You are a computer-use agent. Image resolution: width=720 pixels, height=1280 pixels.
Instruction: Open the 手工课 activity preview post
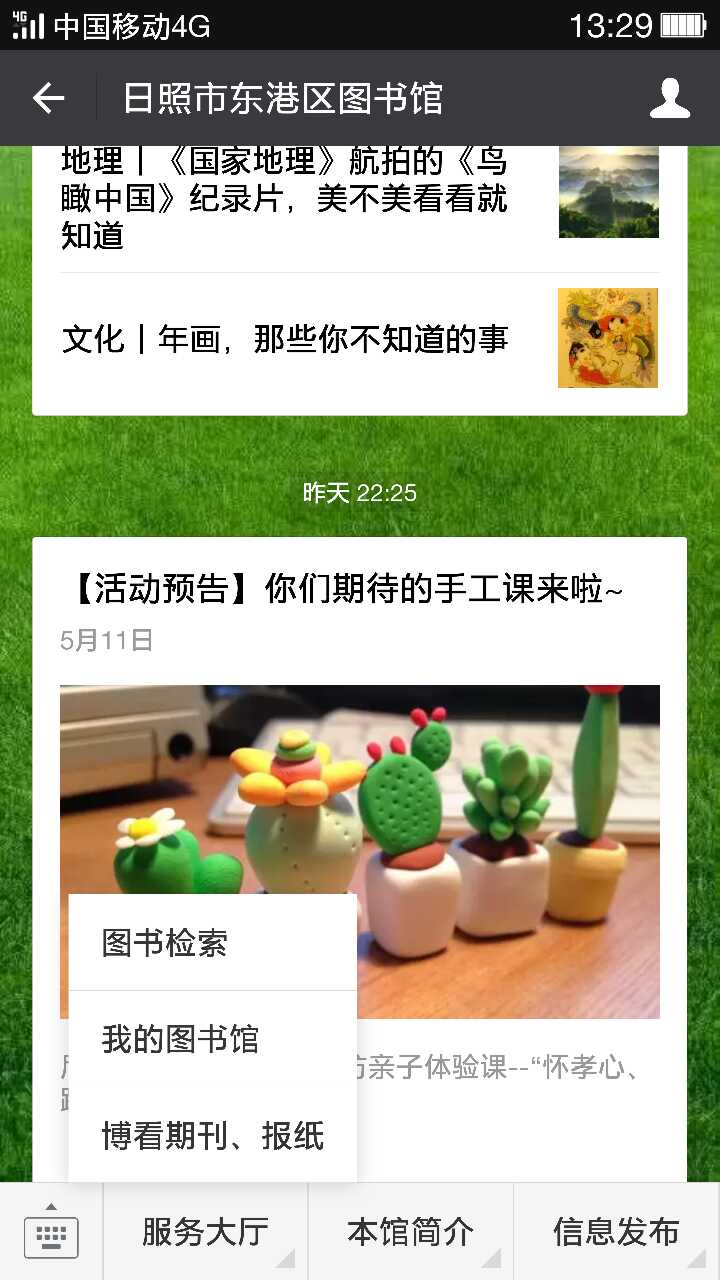click(x=345, y=590)
